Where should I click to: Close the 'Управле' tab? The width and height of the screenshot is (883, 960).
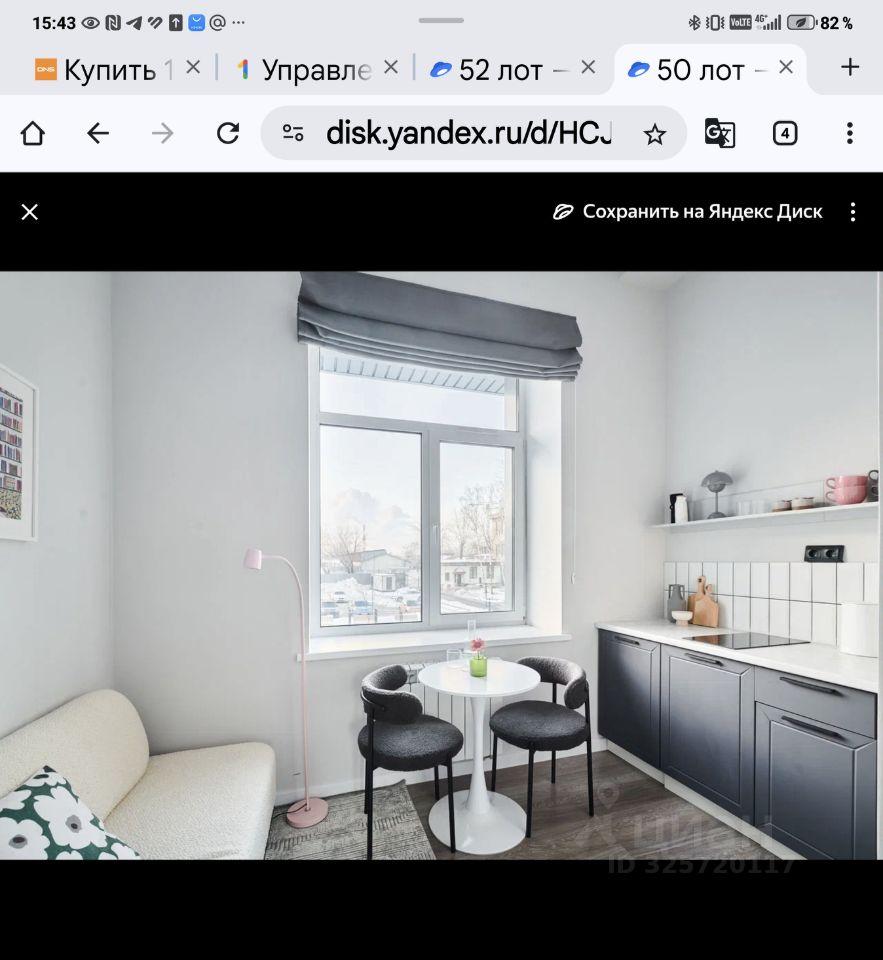tap(391, 67)
